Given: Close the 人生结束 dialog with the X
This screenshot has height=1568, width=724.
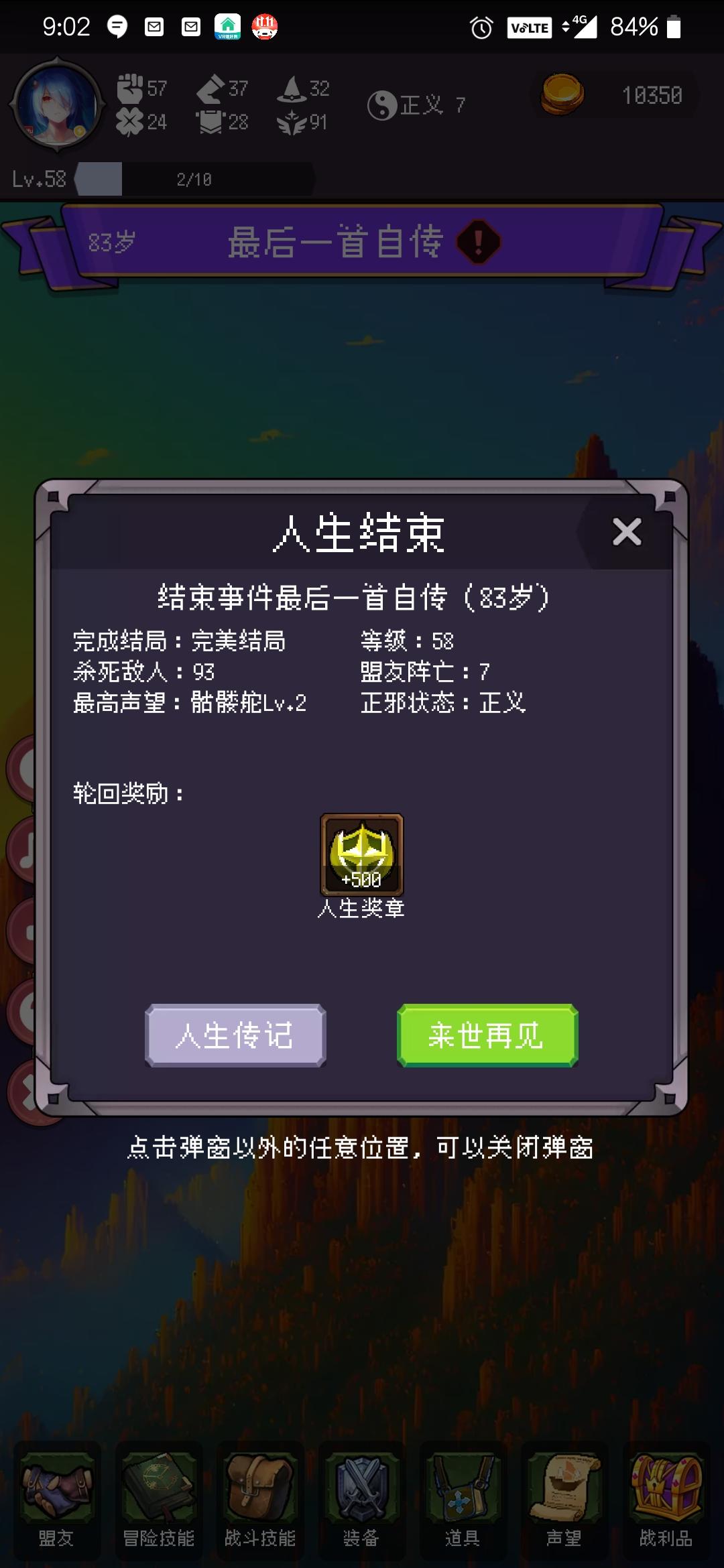Looking at the screenshot, I should point(627,531).
